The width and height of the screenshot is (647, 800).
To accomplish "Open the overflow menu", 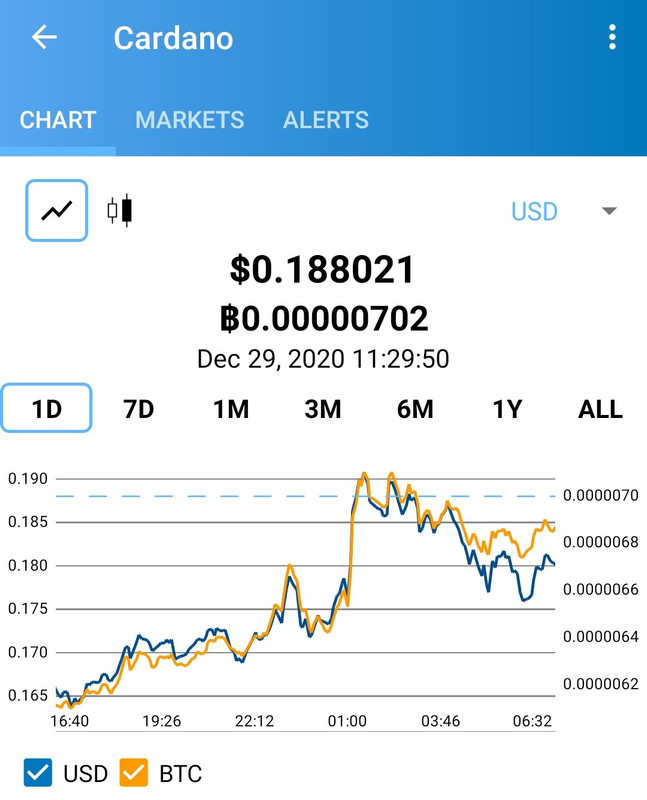I will (612, 38).
